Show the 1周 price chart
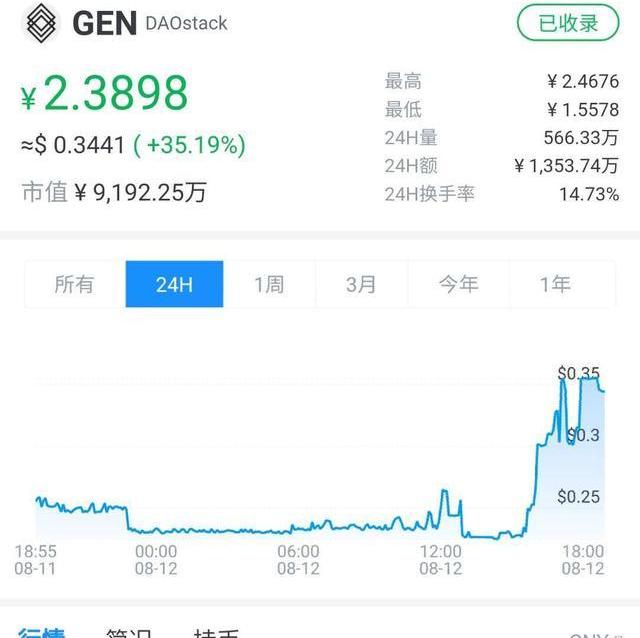 (x=269, y=284)
